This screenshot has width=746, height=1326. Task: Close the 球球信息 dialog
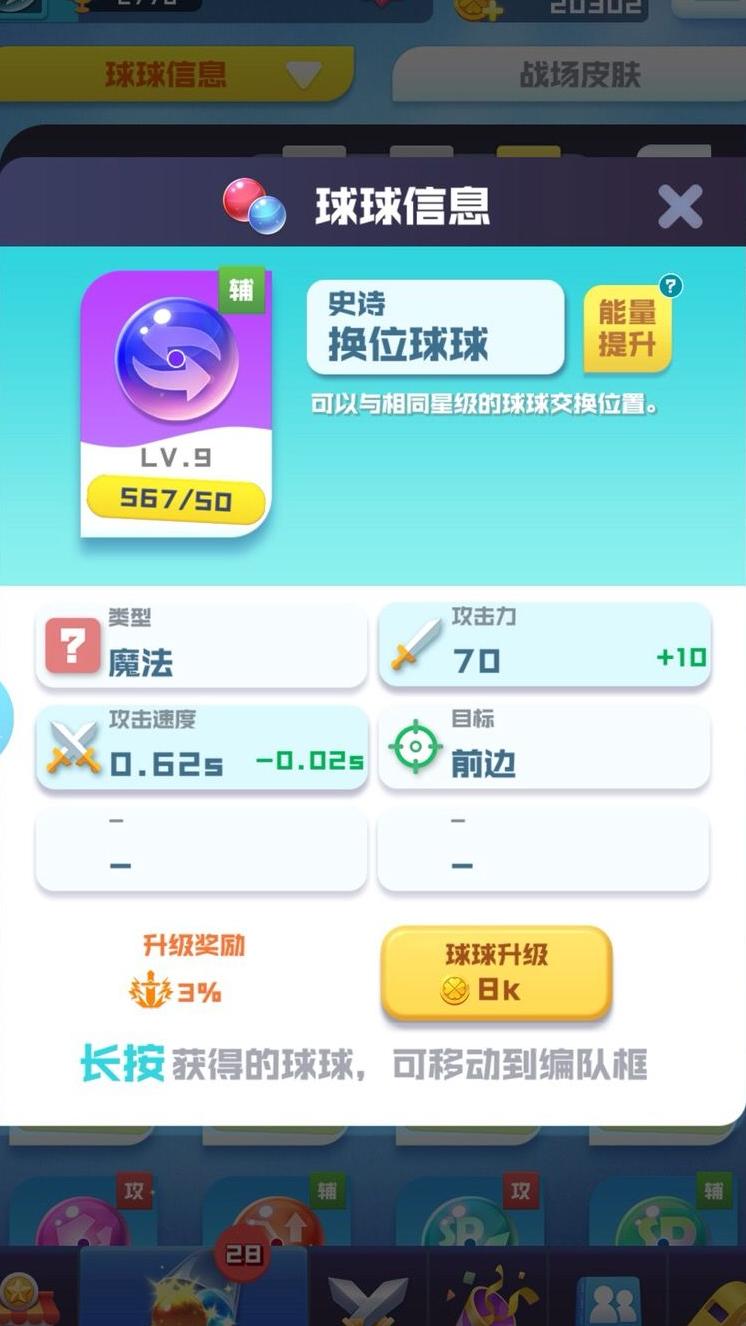click(x=680, y=207)
